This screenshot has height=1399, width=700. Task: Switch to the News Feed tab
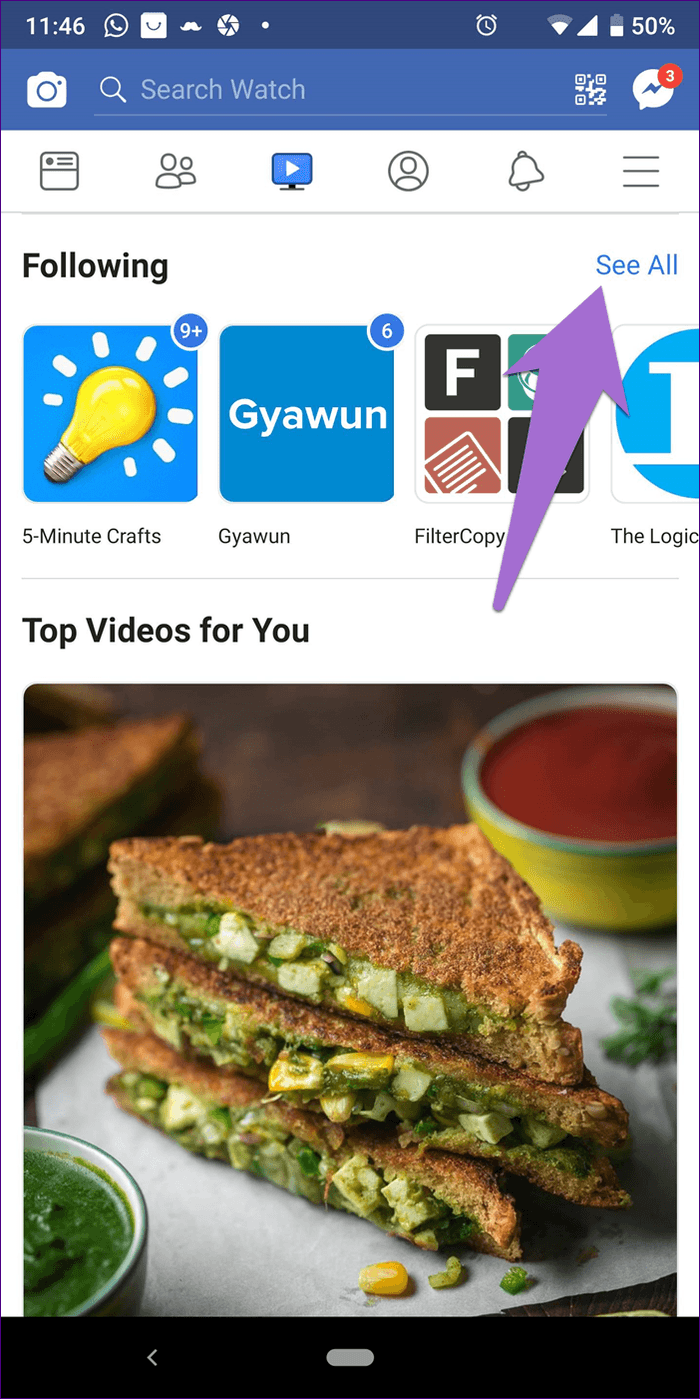click(x=59, y=171)
